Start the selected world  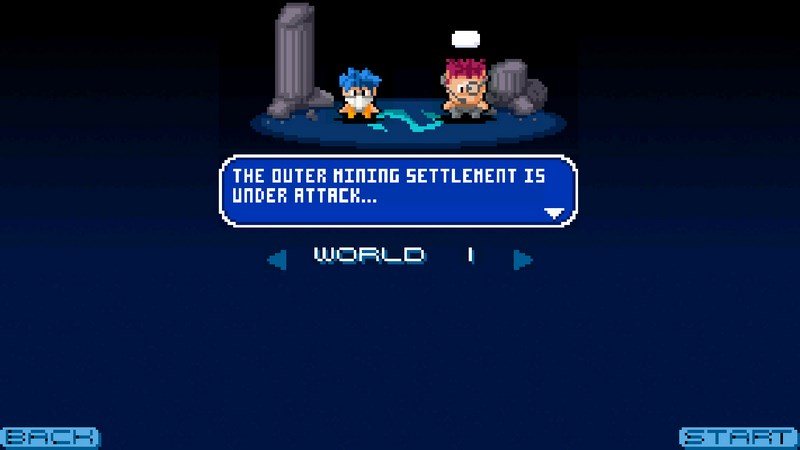click(738, 437)
